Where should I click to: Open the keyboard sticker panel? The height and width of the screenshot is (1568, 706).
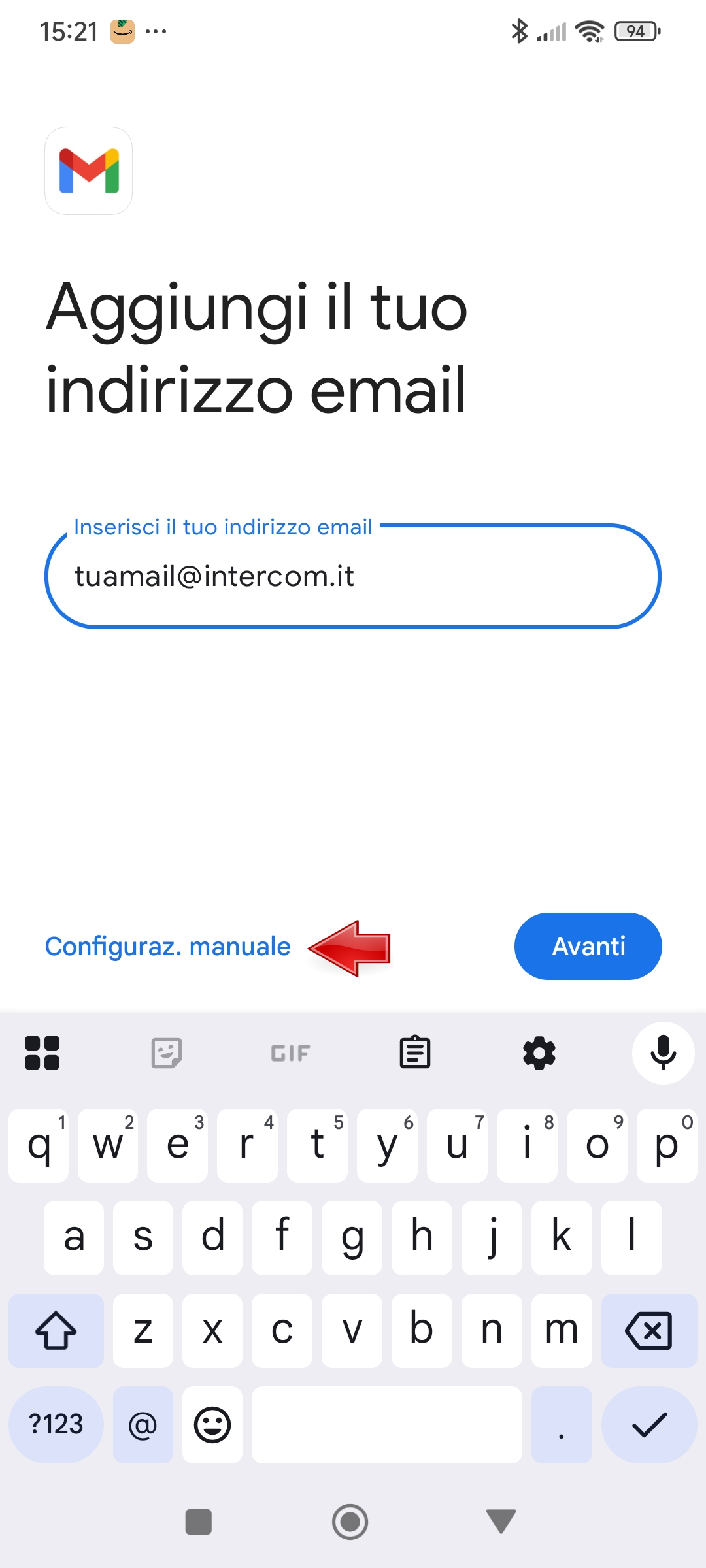(x=166, y=1053)
